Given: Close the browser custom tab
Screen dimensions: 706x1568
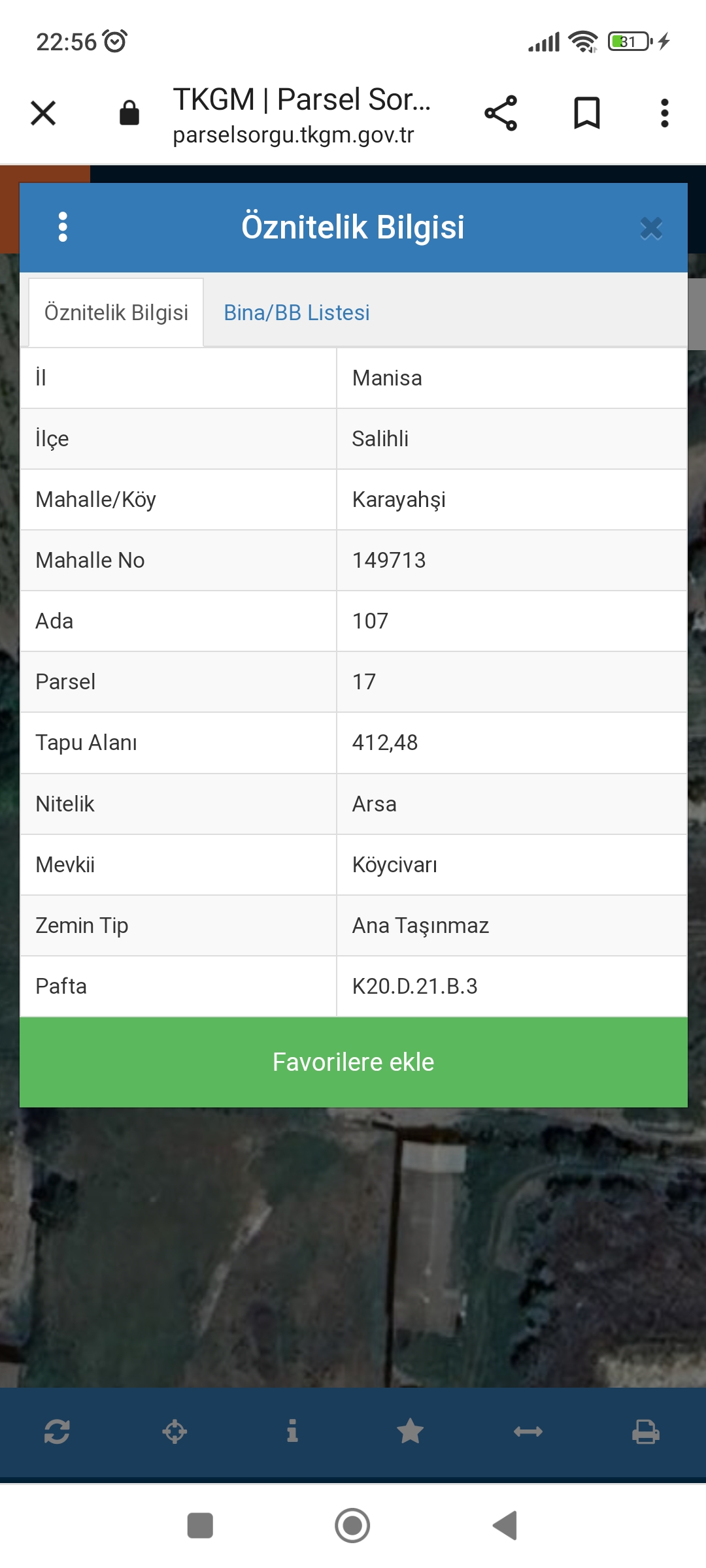Looking at the screenshot, I should [x=43, y=113].
